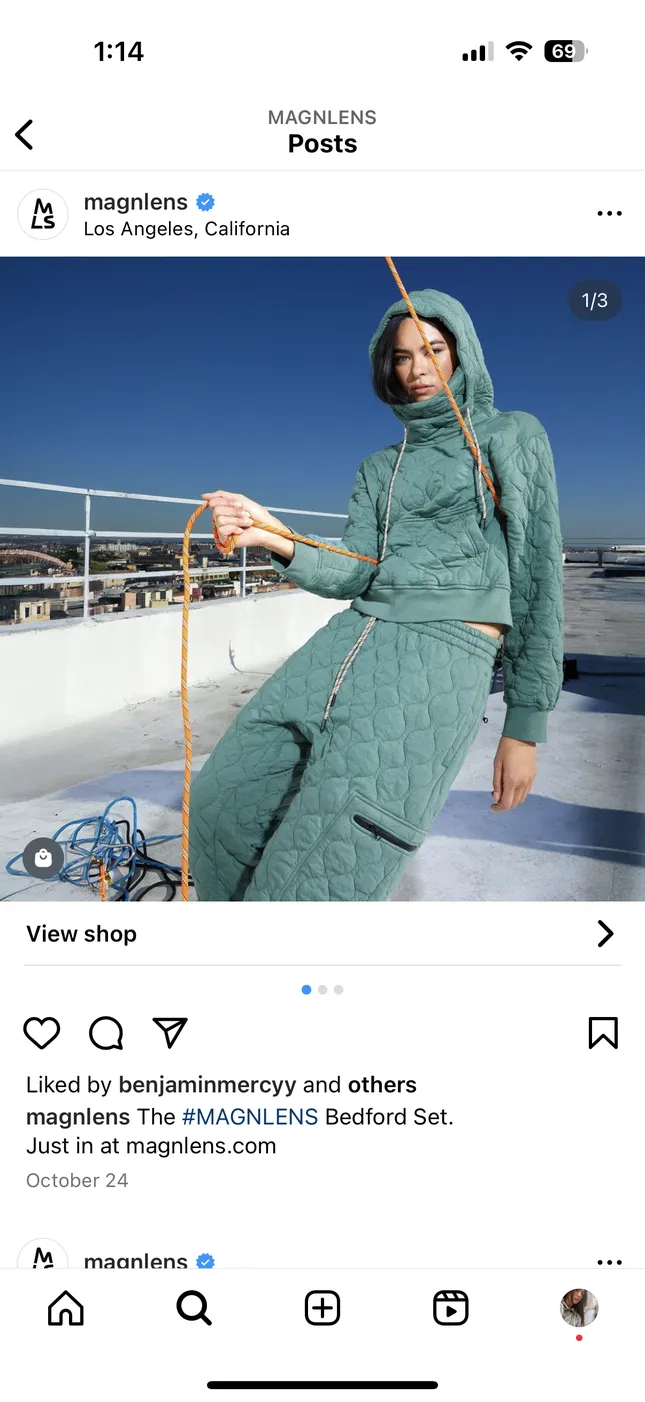This screenshot has width=645, height=1402.
Task: Open your profile tab with the avatar
Action: coord(579,1308)
